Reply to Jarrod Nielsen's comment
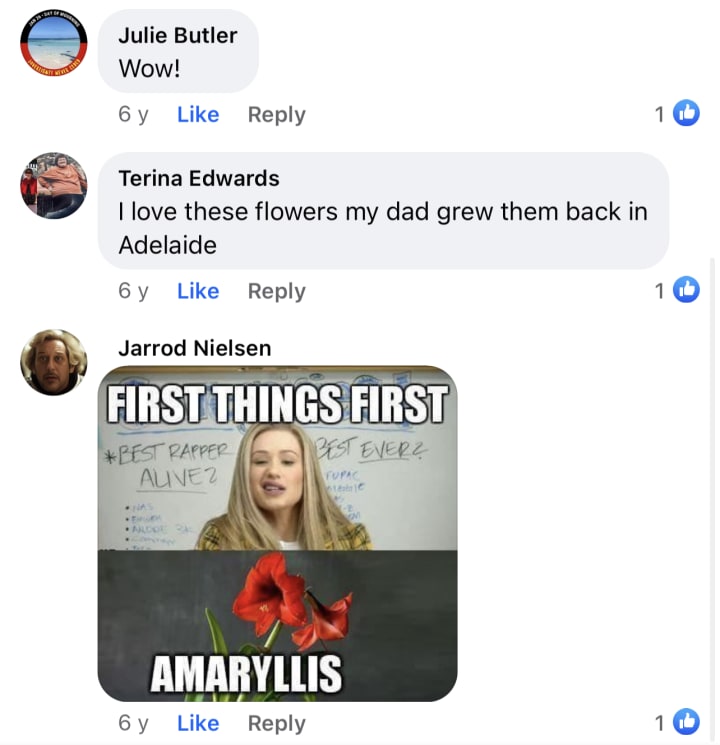Viewport: 720px width, 745px height. point(276,723)
